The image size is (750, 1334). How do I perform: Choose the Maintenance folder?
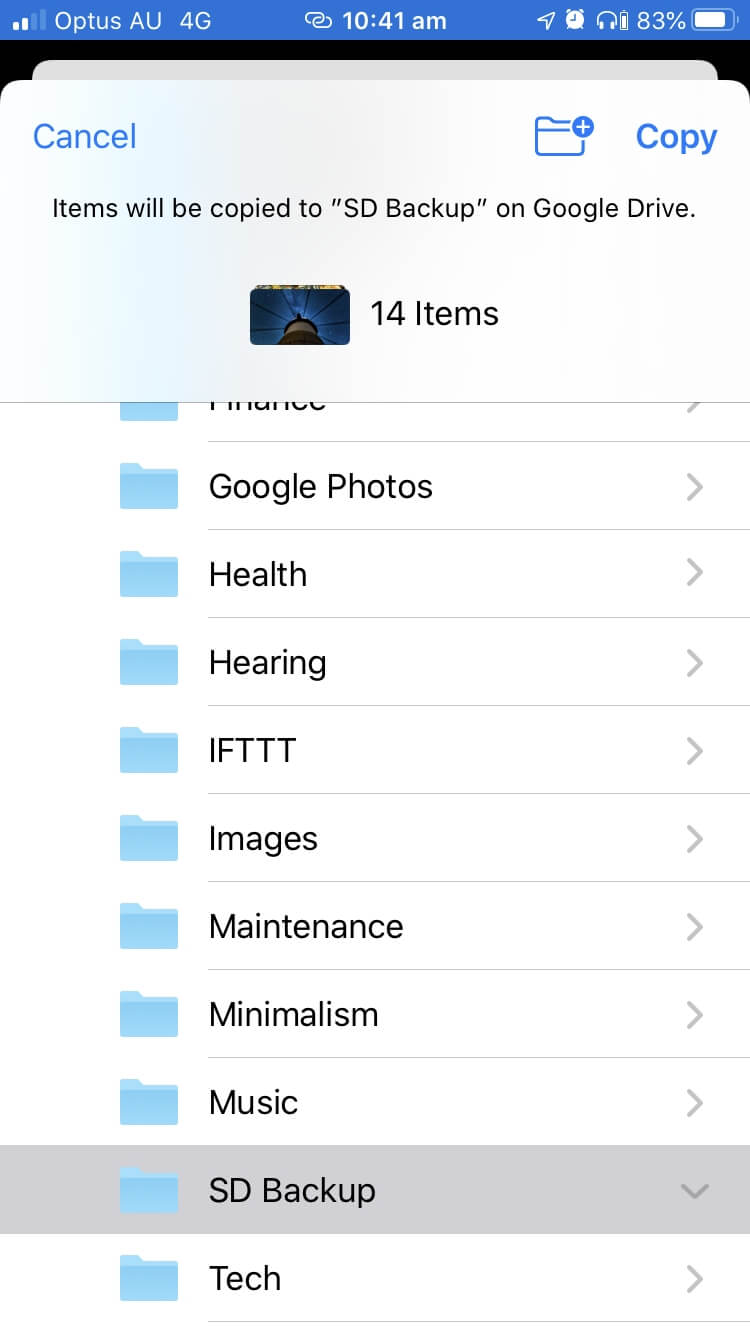[375, 926]
